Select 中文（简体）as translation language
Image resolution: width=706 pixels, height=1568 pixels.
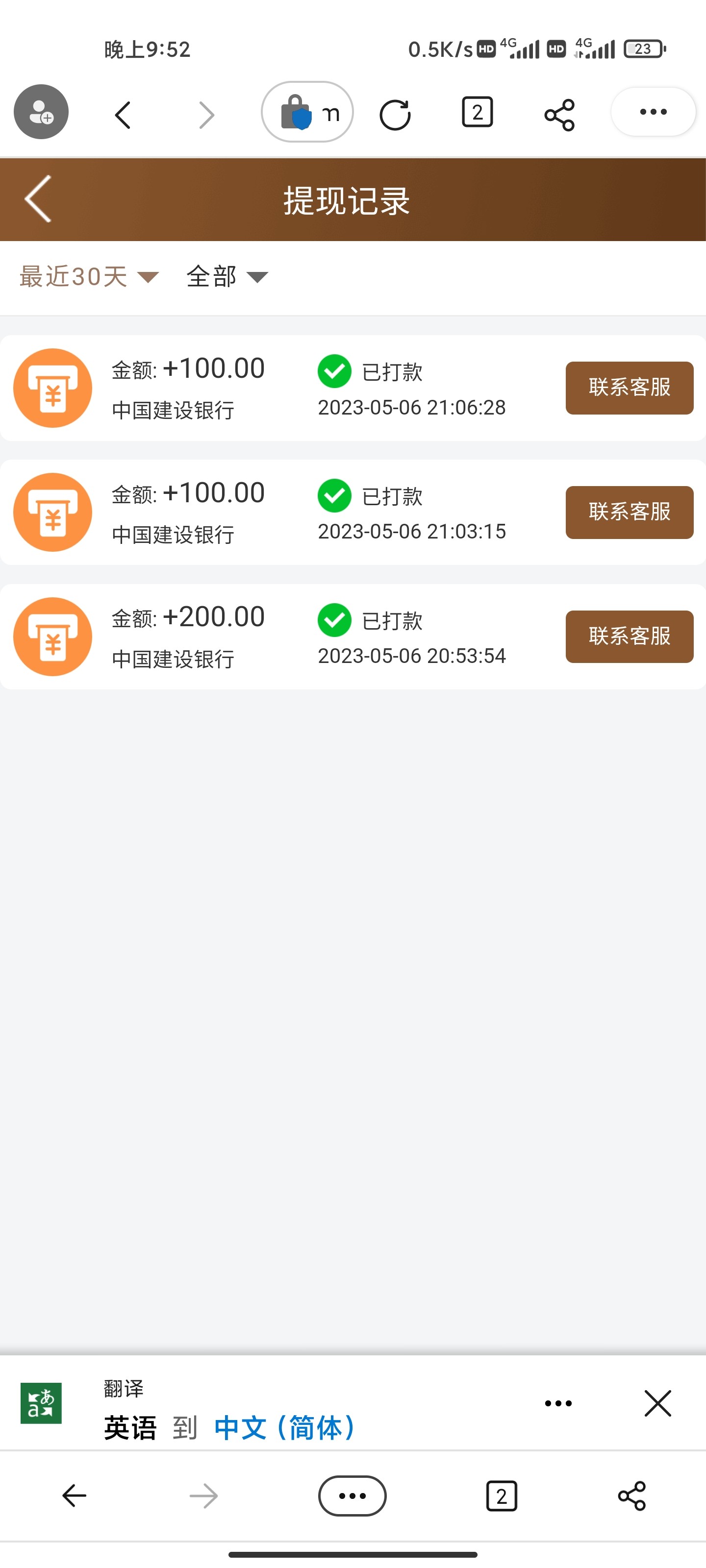click(x=284, y=1427)
